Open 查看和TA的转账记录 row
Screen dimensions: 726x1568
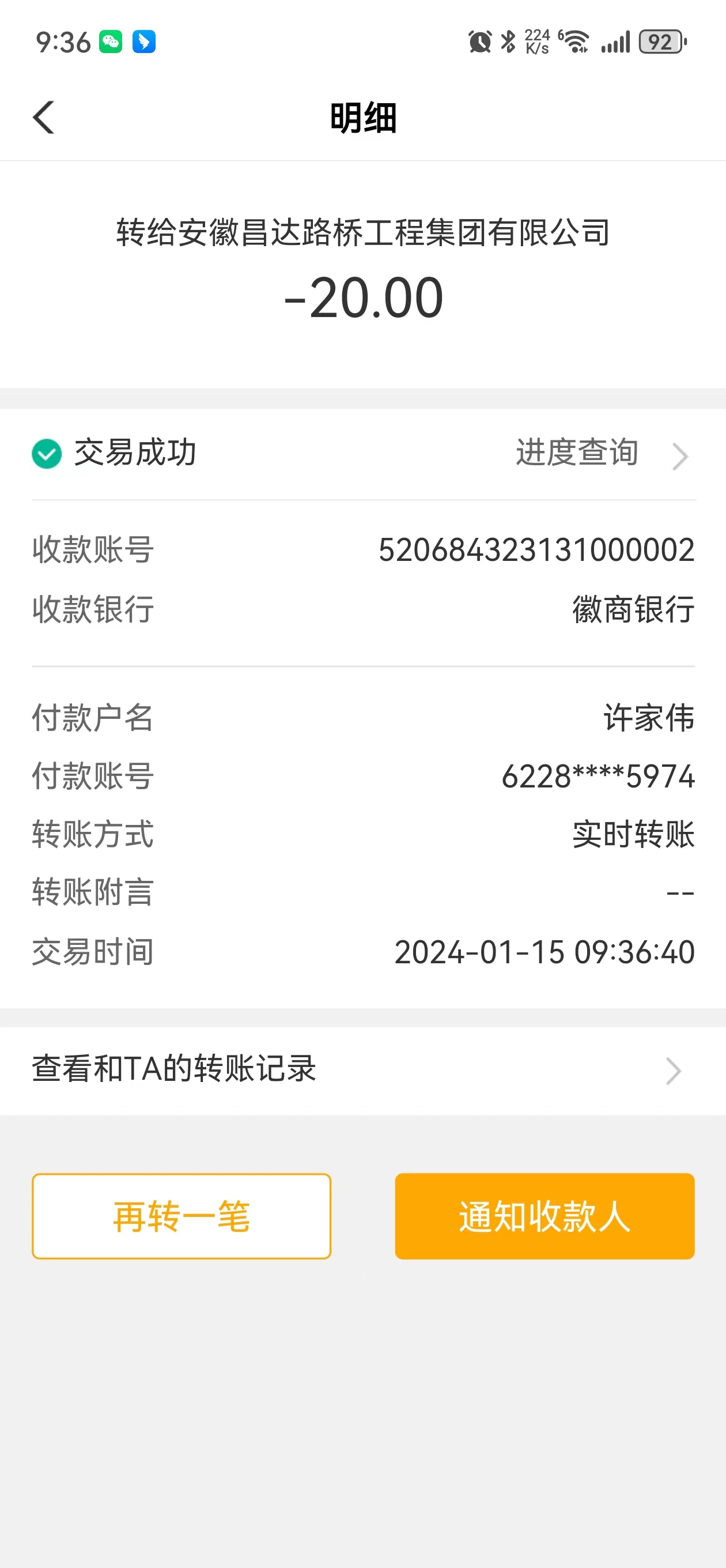point(362,1070)
